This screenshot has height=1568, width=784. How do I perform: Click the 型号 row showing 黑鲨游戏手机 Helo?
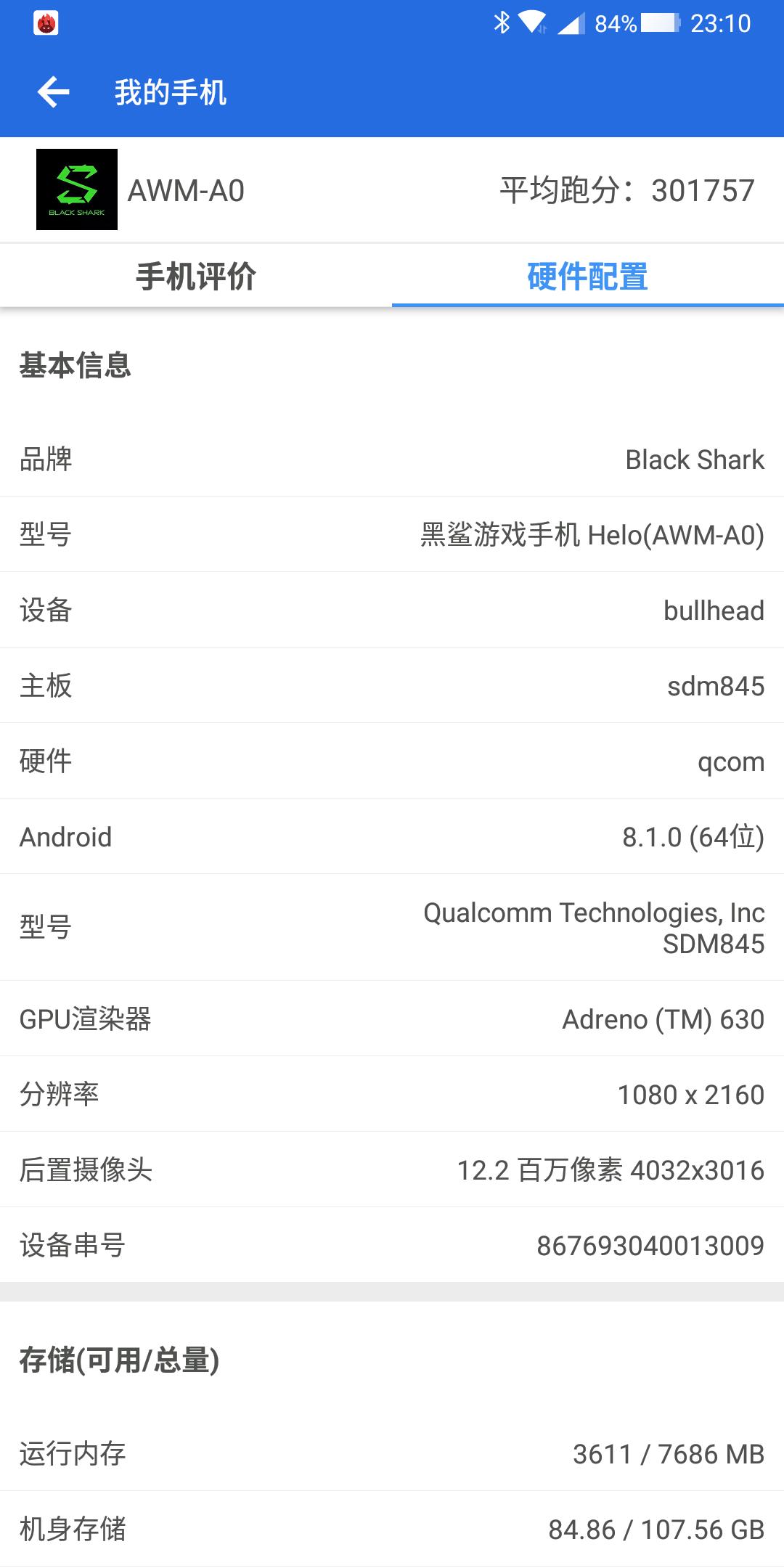pyautogui.click(x=392, y=535)
